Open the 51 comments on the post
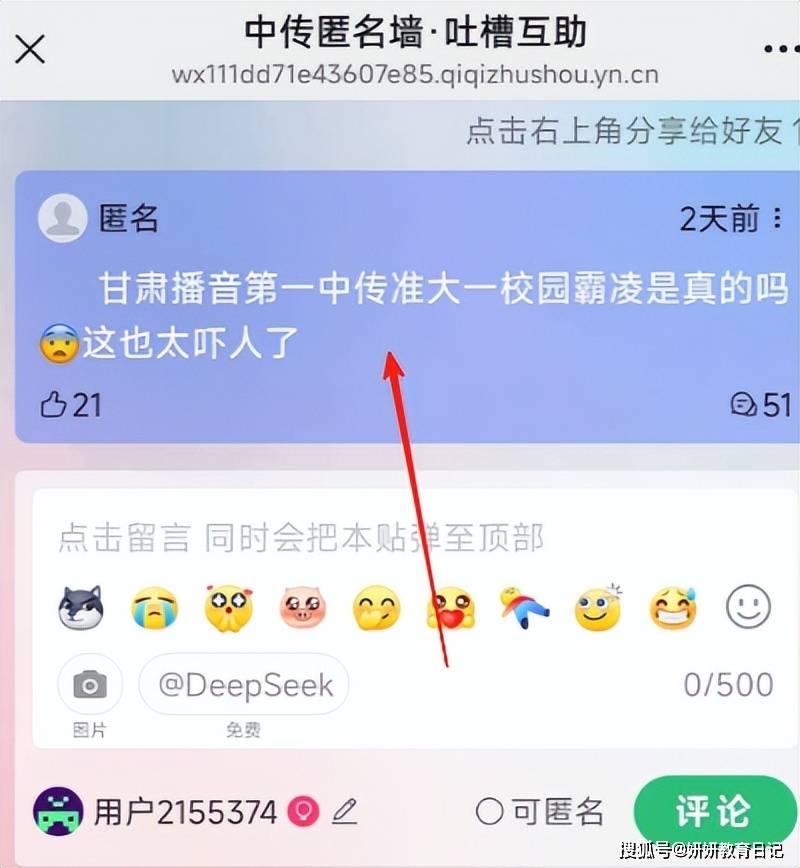Screen dimensions: 800x868 pyautogui.click(x=762, y=404)
